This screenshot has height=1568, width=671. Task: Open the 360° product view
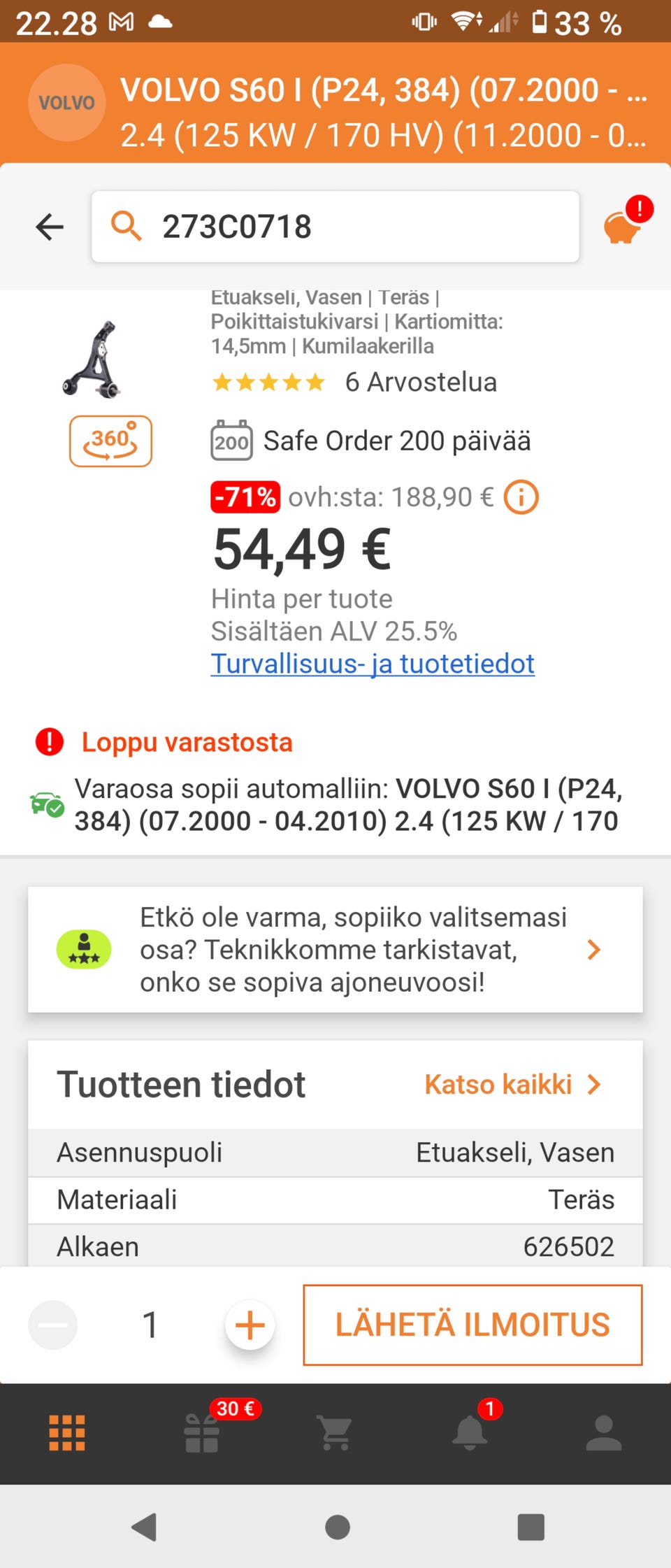(x=110, y=442)
